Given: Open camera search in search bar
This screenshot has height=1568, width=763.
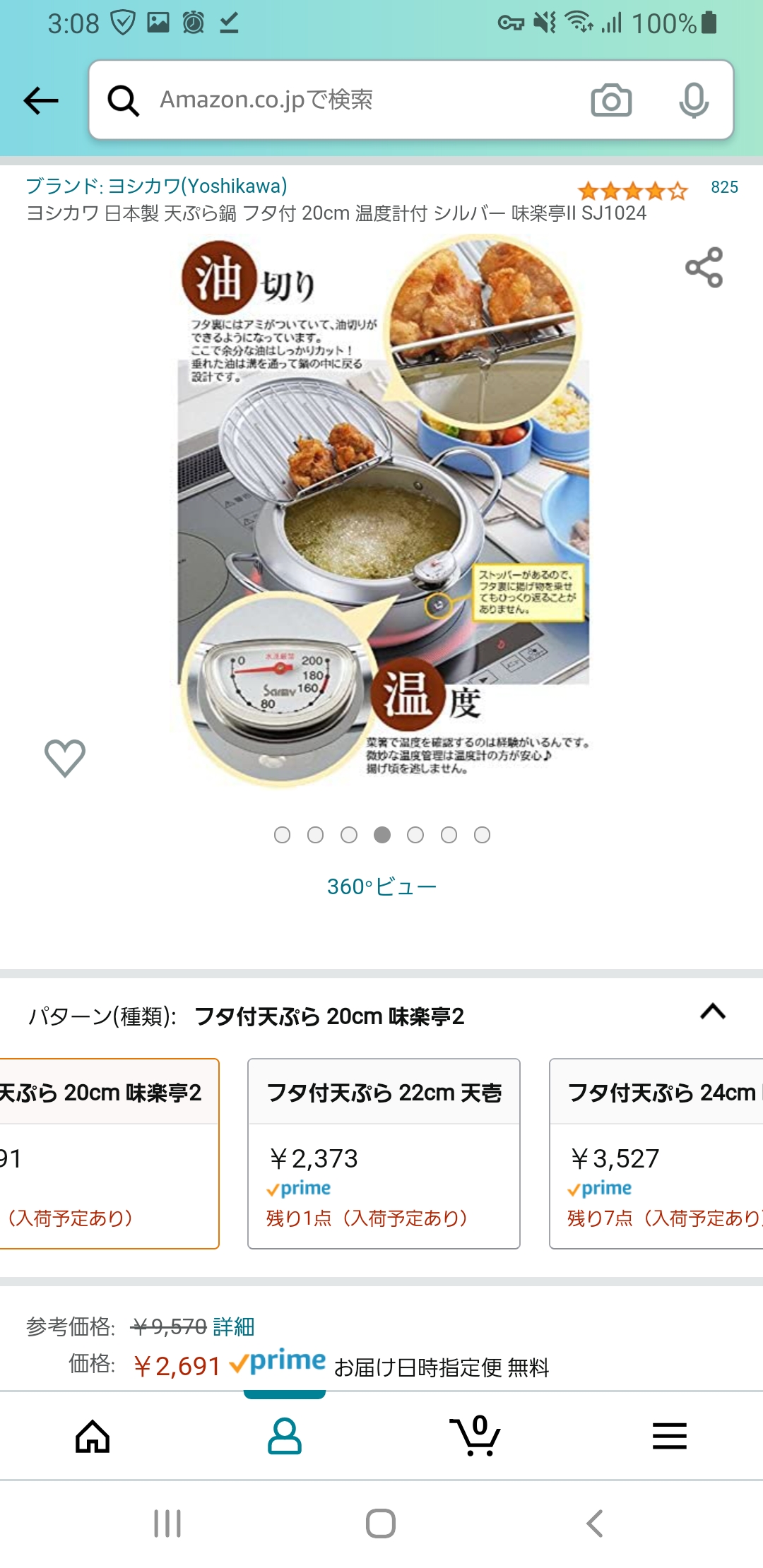Looking at the screenshot, I should coord(611,100).
